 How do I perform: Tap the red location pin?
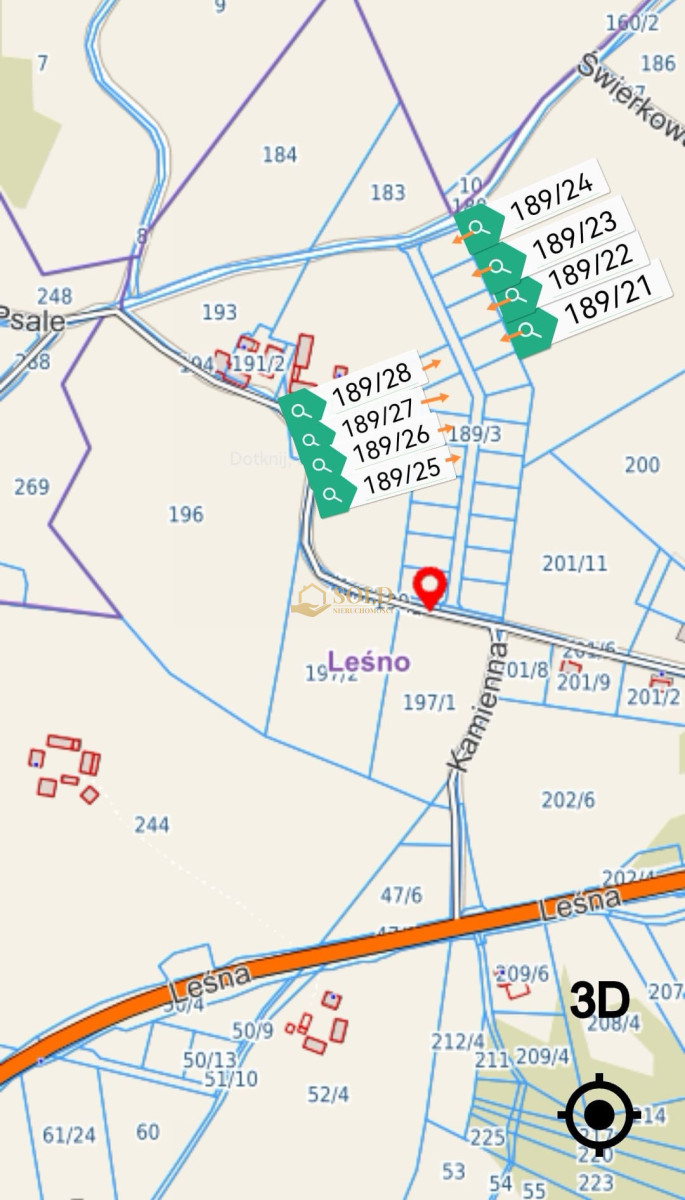[430, 585]
